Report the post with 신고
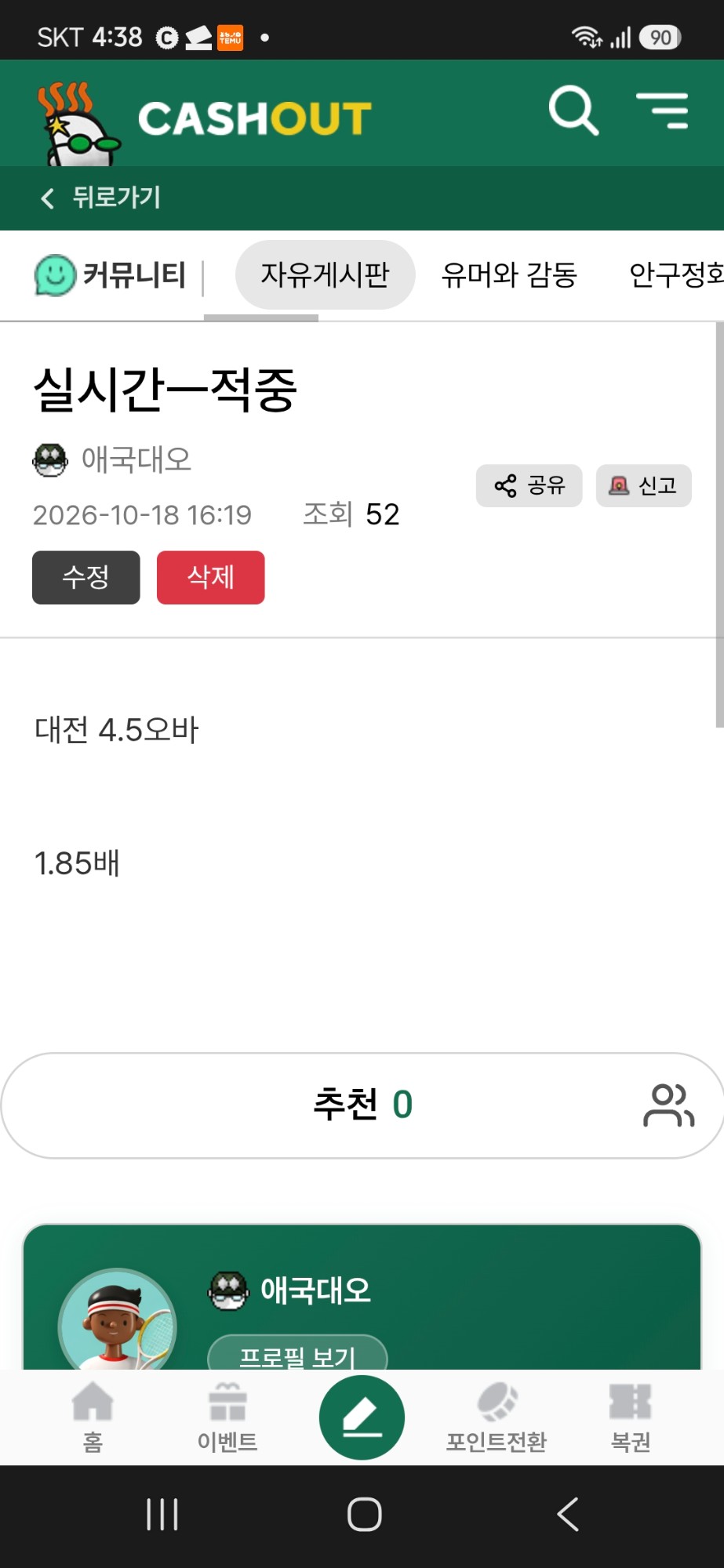This screenshot has height=1568, width=724. pos(644,486)
